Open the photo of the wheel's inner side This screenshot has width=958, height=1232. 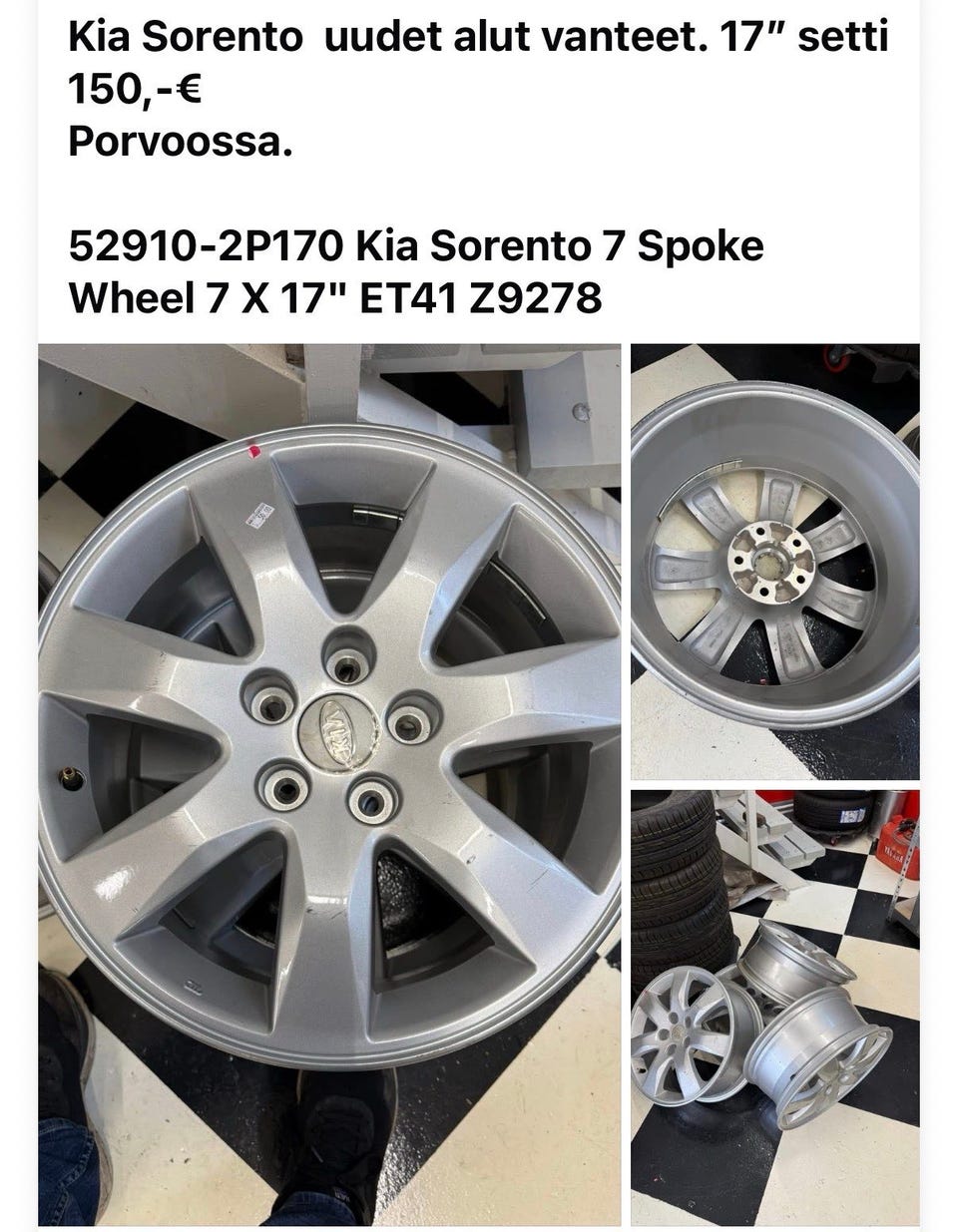point(775,561)
